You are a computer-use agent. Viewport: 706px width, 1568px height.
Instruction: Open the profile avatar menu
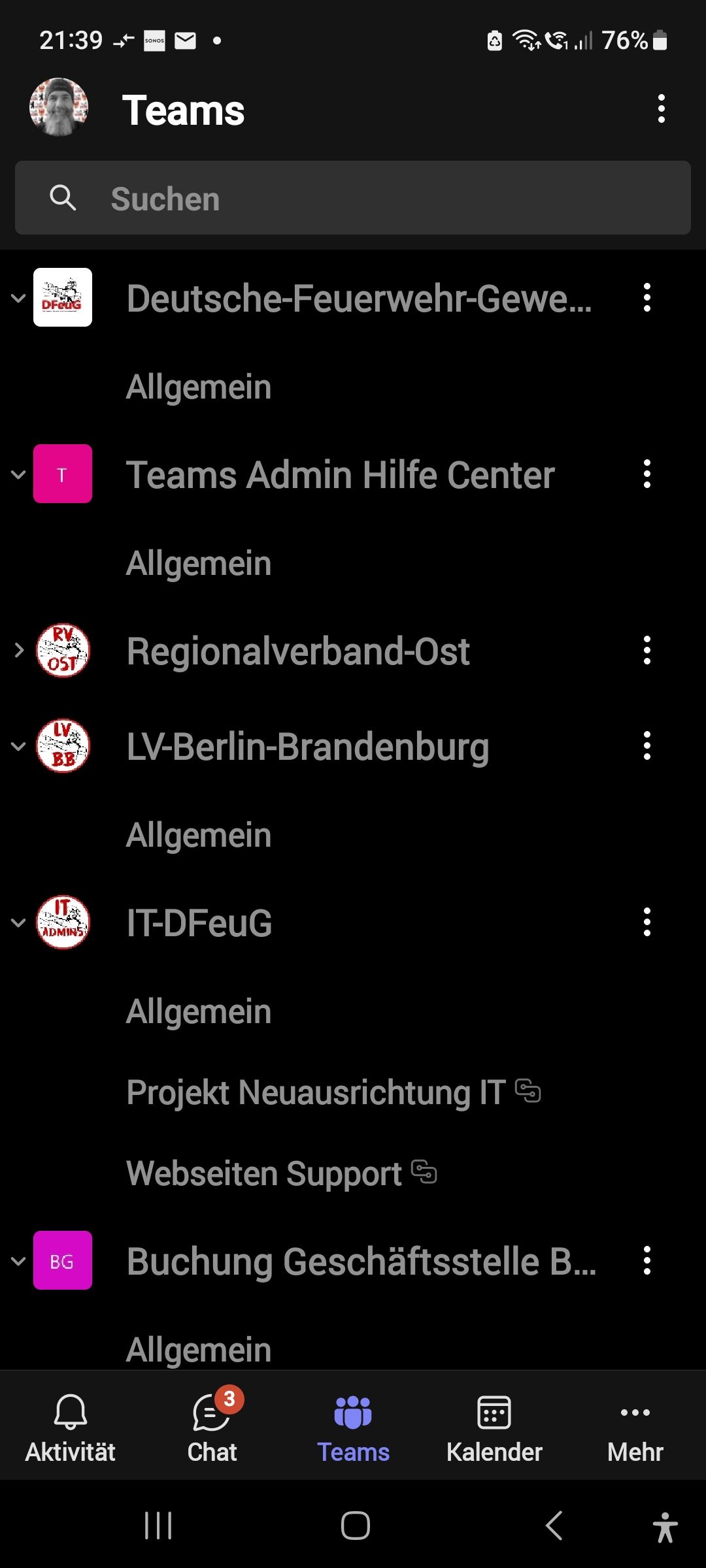click(x=59, y=108)
